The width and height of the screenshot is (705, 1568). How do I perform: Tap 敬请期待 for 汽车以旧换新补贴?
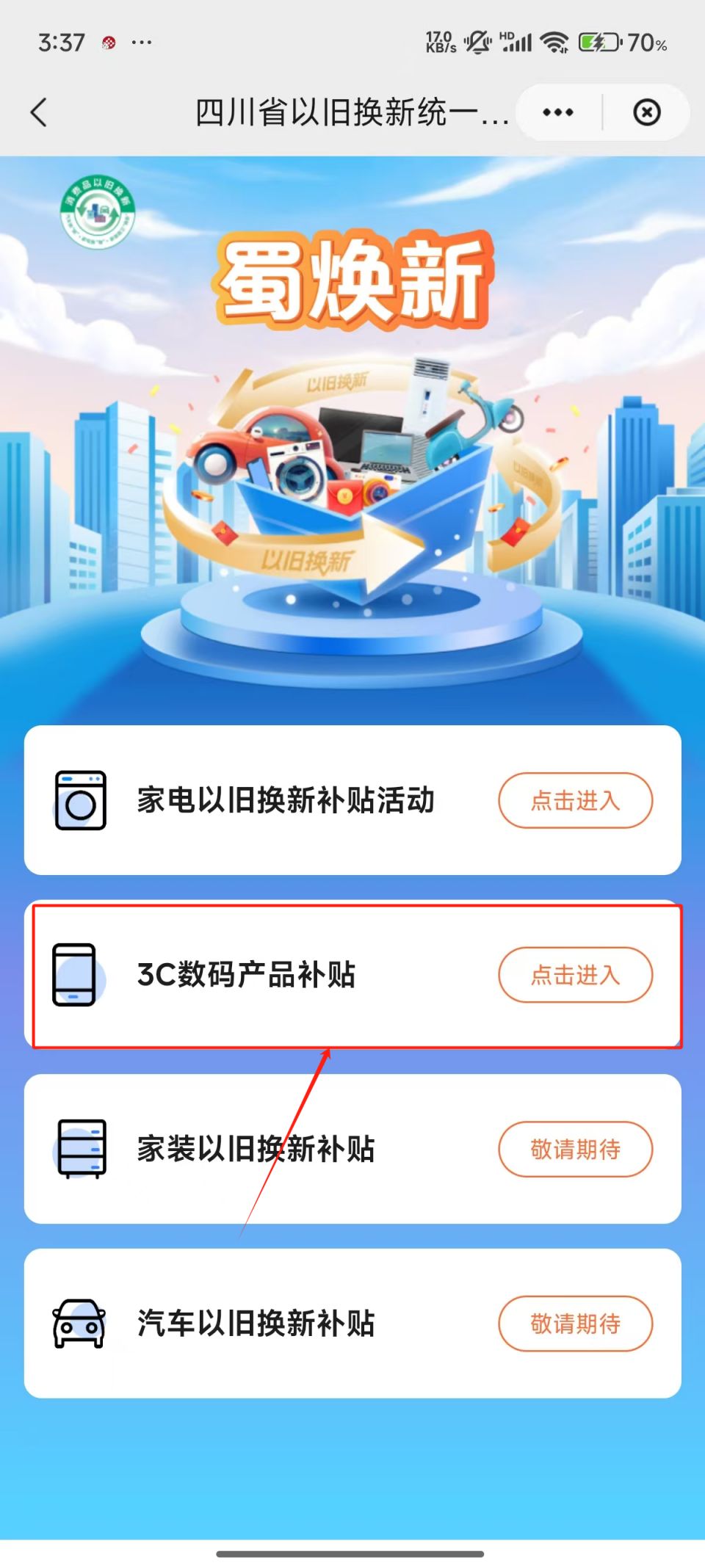pyautogui.click(x=575, y=1324)
